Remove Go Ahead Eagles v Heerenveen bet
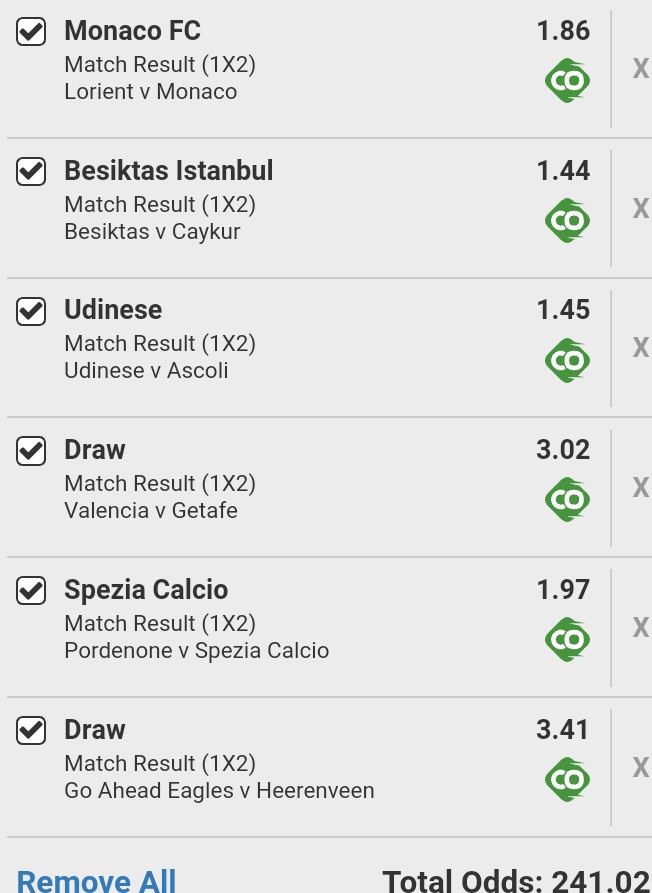The height and width of the screenshot is (893, 652). pos(640,768)
